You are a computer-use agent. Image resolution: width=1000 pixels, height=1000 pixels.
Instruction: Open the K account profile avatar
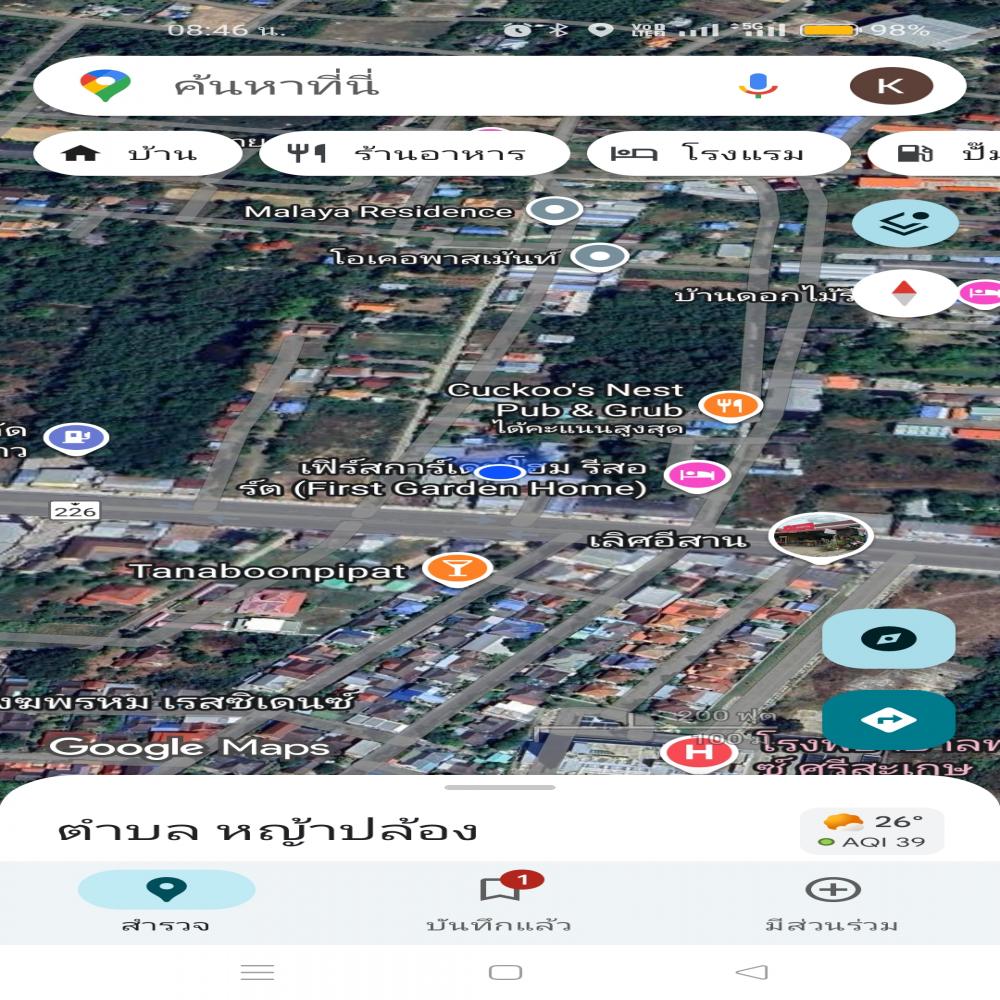click(890, 86)
